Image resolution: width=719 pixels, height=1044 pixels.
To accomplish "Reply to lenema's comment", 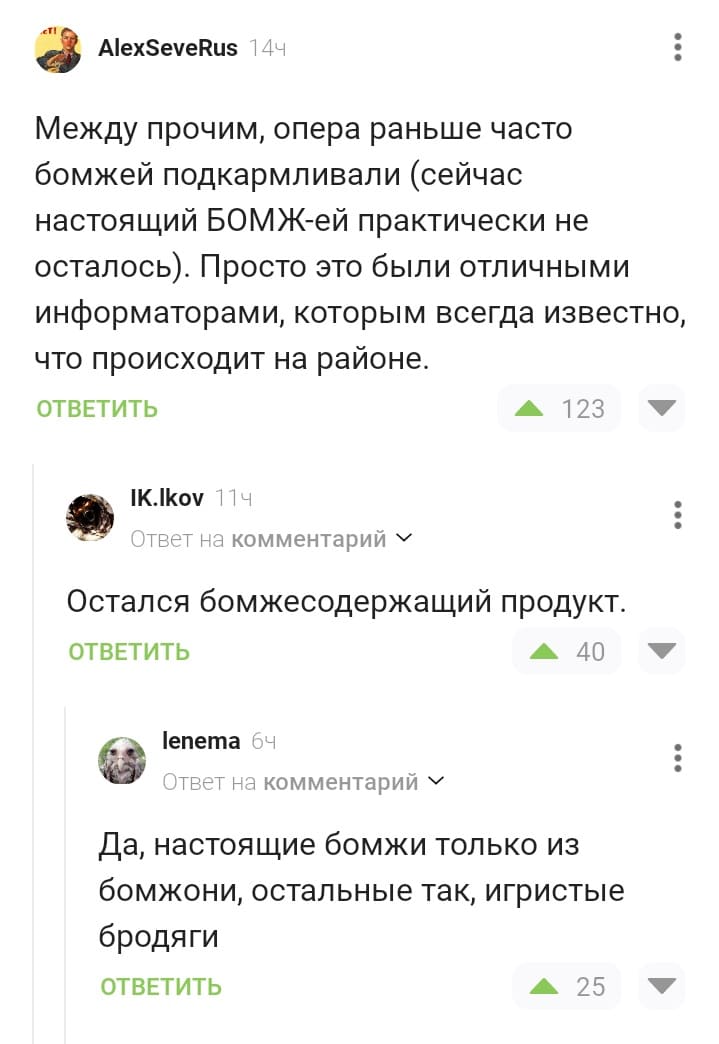I will click(161, 986).
